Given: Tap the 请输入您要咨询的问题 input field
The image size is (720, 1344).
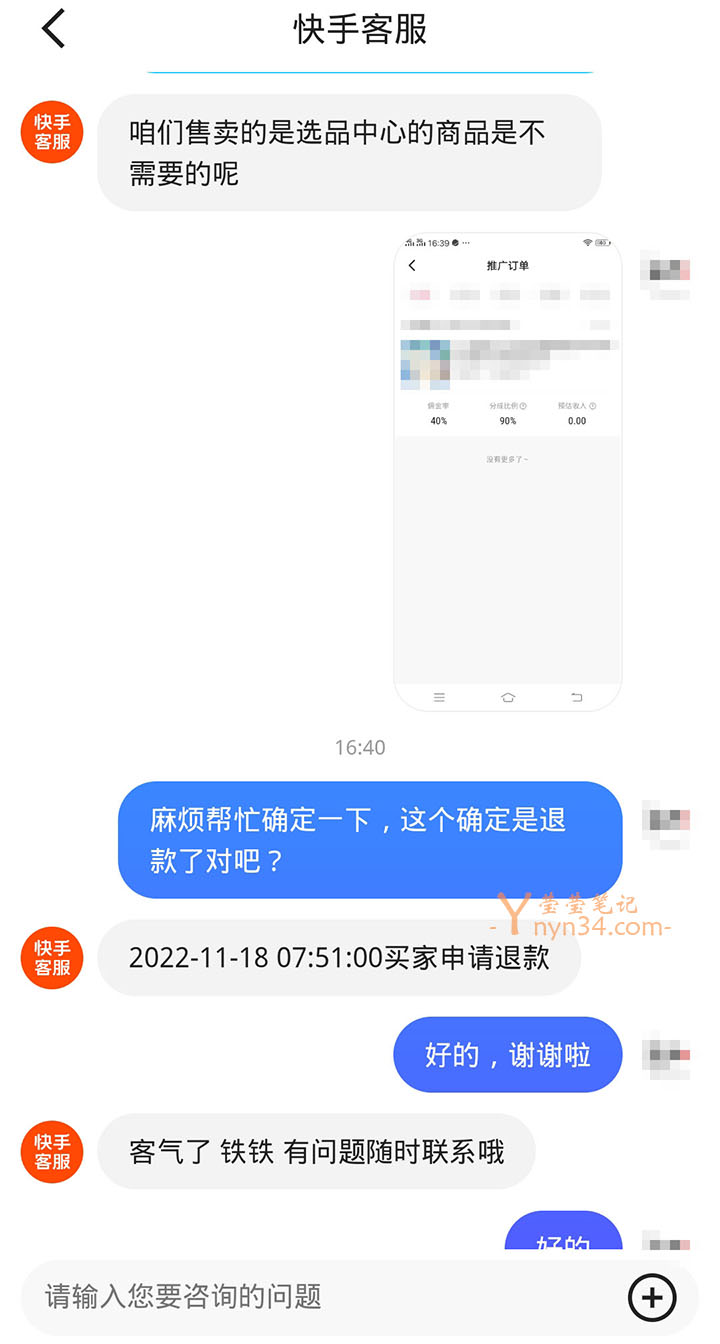Looking at the screenshot, I should coord(320,1297).
